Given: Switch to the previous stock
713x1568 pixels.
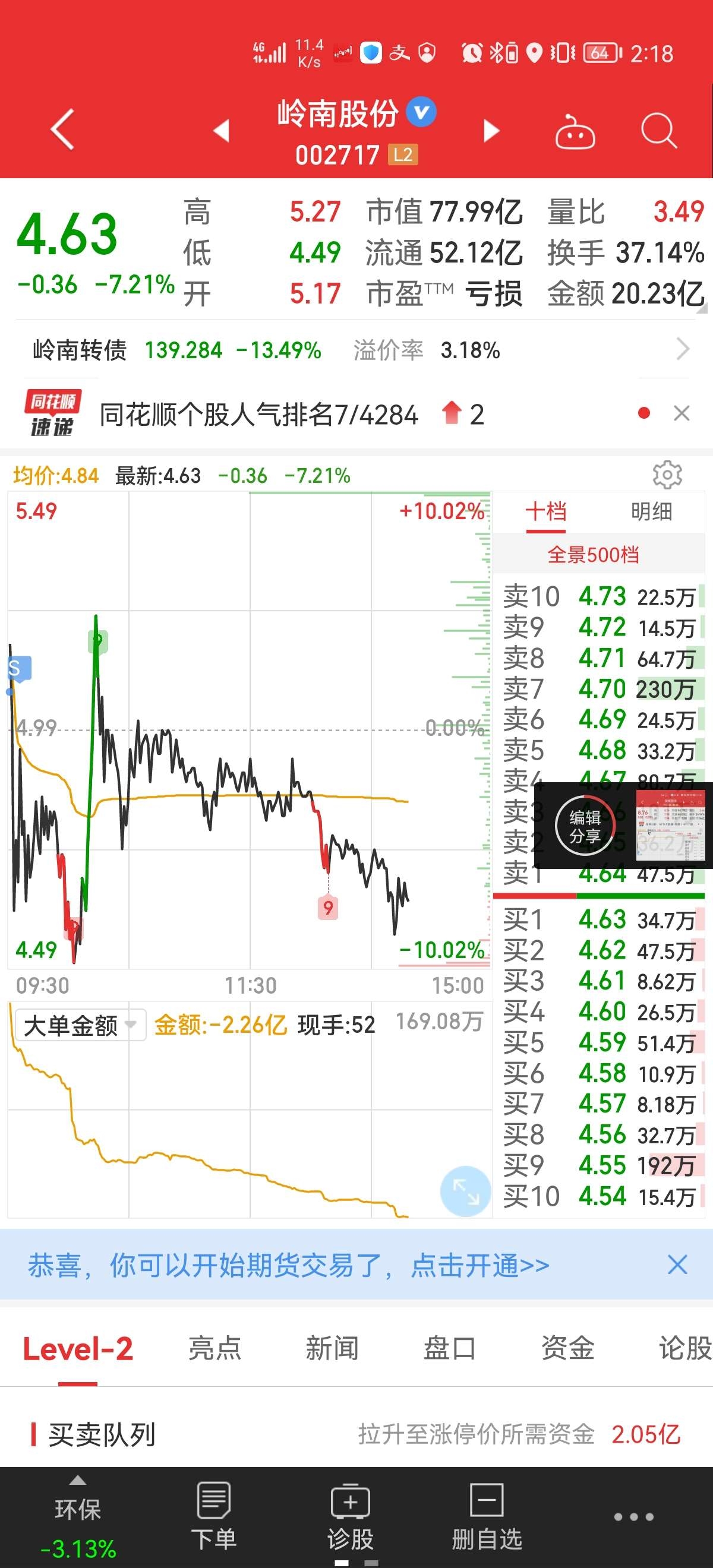Looking at the screenshot, I should click(222, 130).
